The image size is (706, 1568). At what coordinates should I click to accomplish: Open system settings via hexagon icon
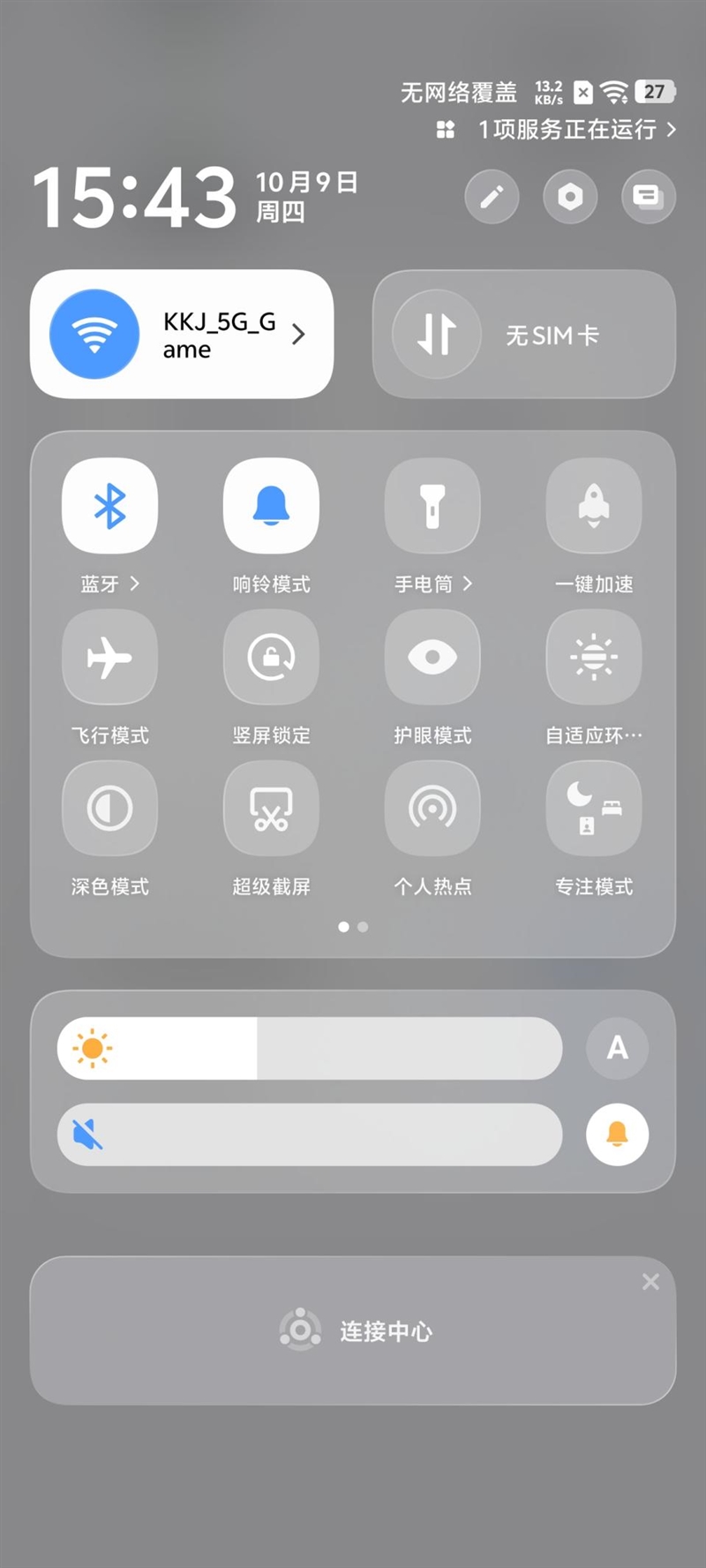coord(570,196)
